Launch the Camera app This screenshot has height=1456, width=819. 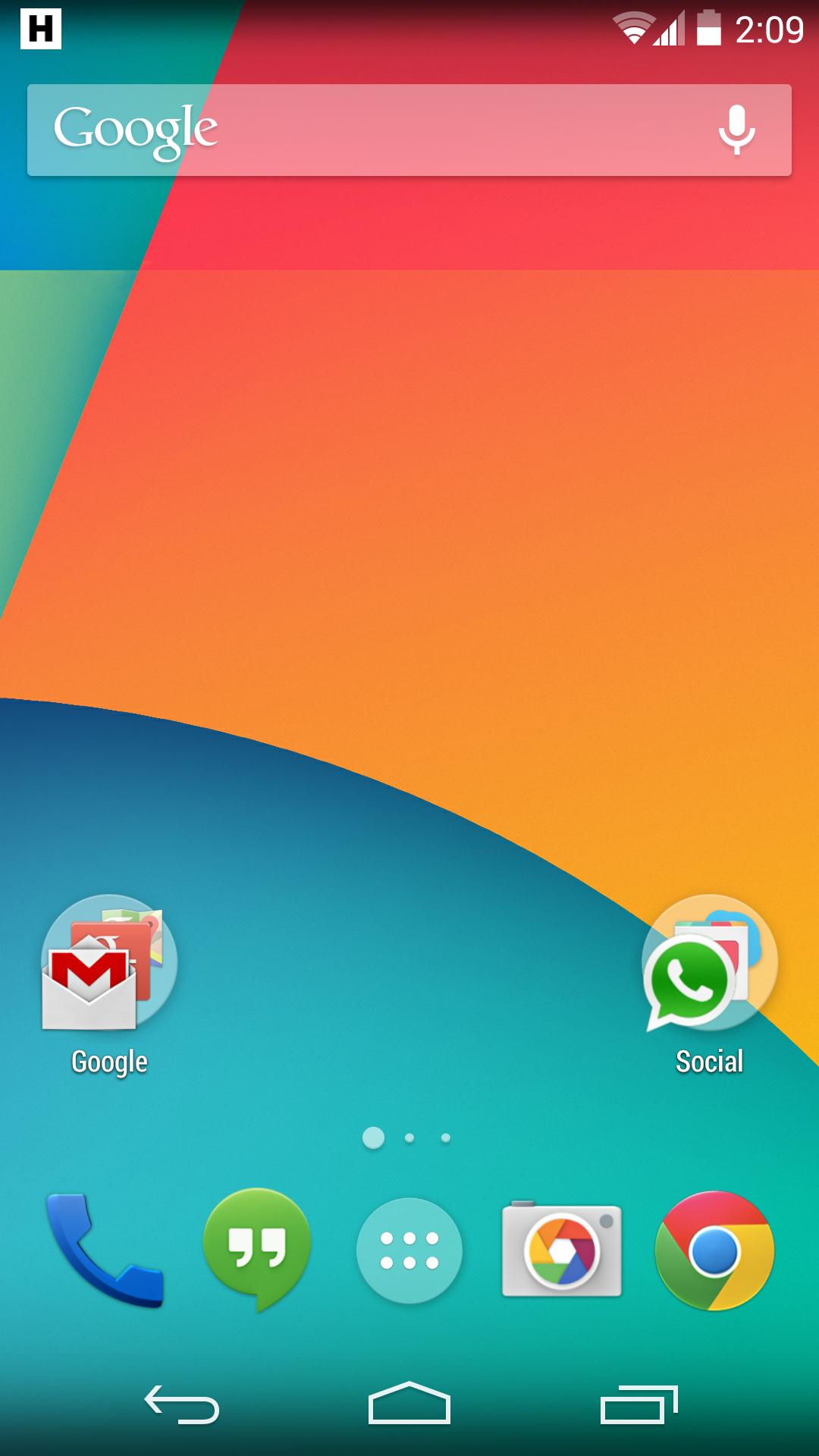click(562, 1250)
